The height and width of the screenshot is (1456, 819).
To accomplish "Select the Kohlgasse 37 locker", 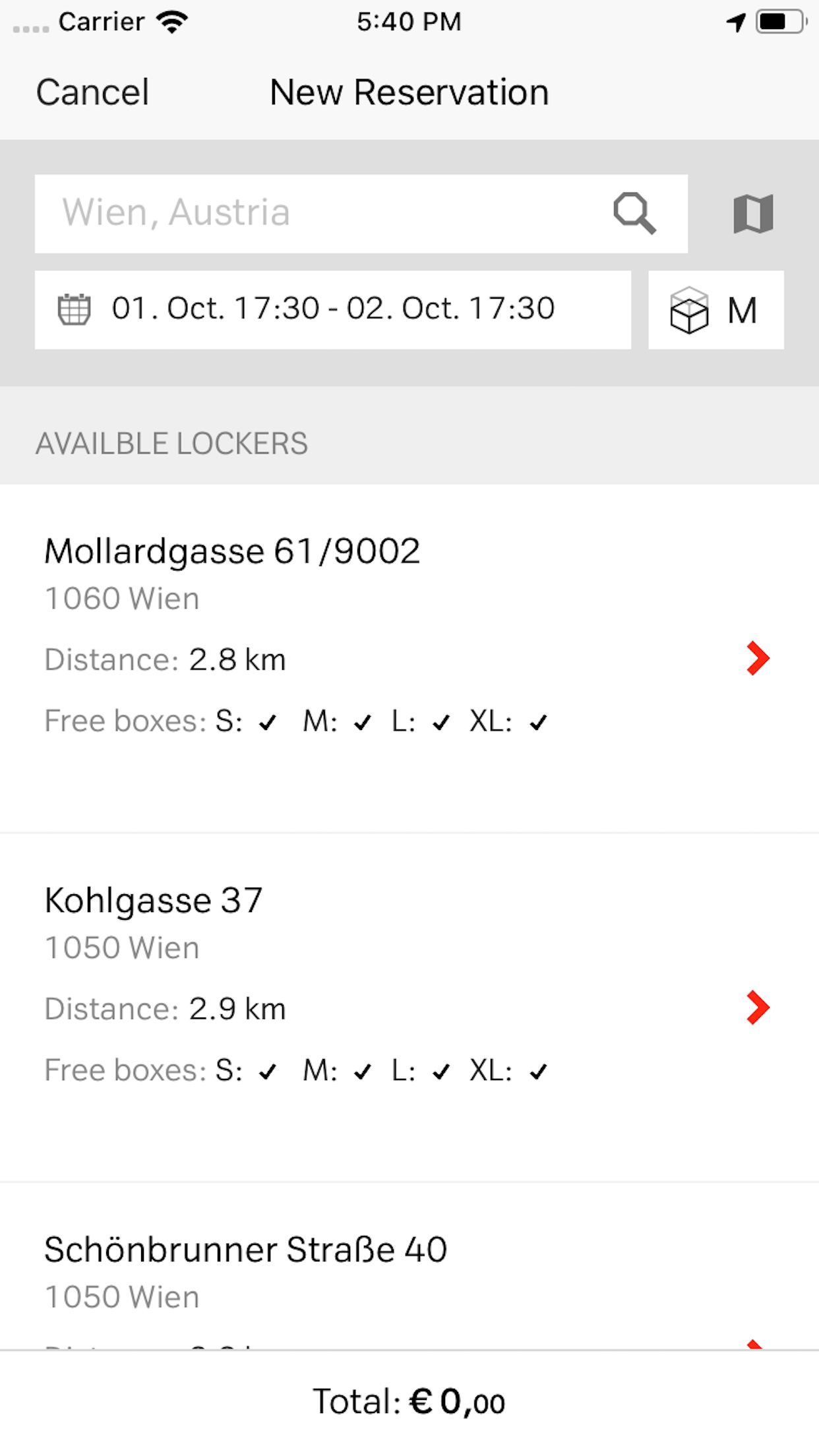I will click(x=409, y=1007).
